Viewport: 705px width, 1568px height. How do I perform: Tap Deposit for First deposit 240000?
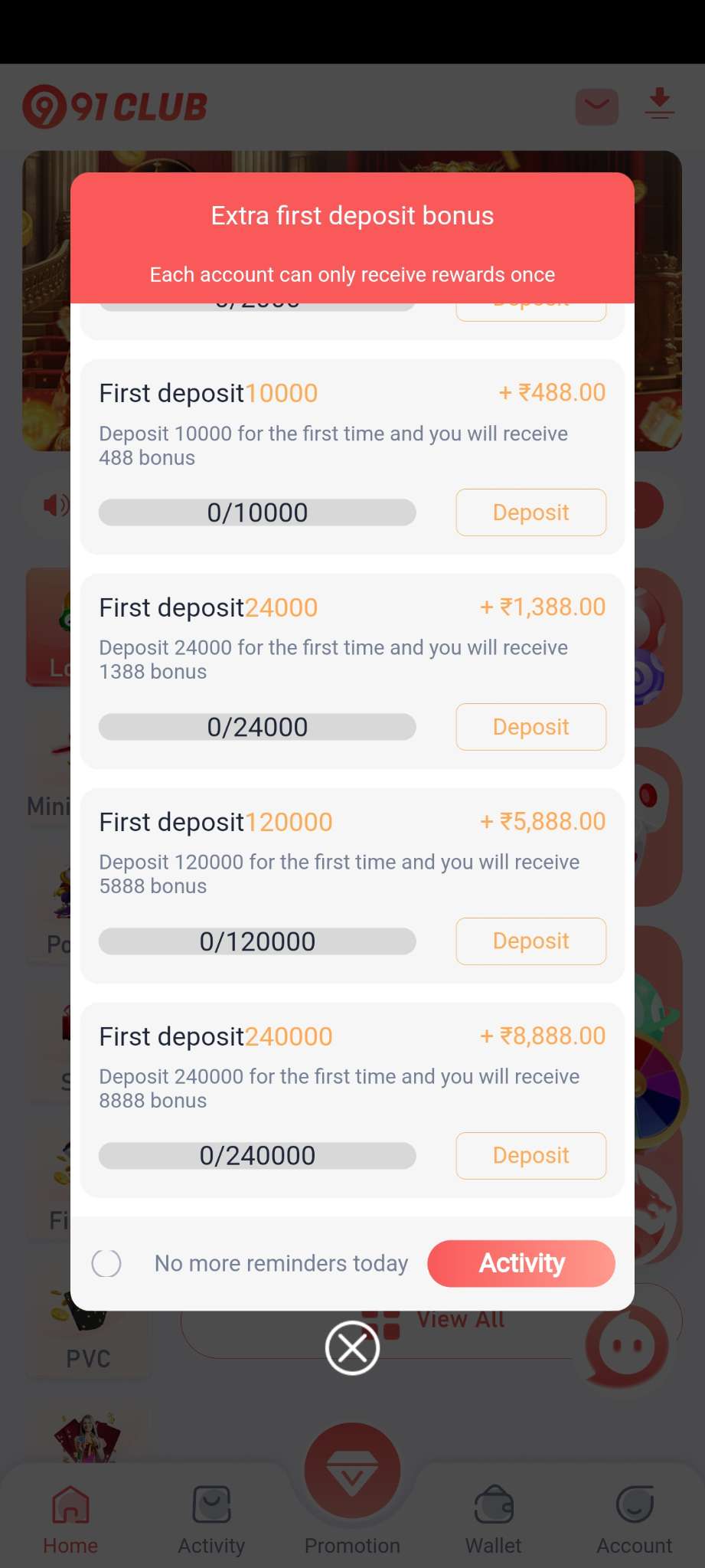coord(530,1155)
